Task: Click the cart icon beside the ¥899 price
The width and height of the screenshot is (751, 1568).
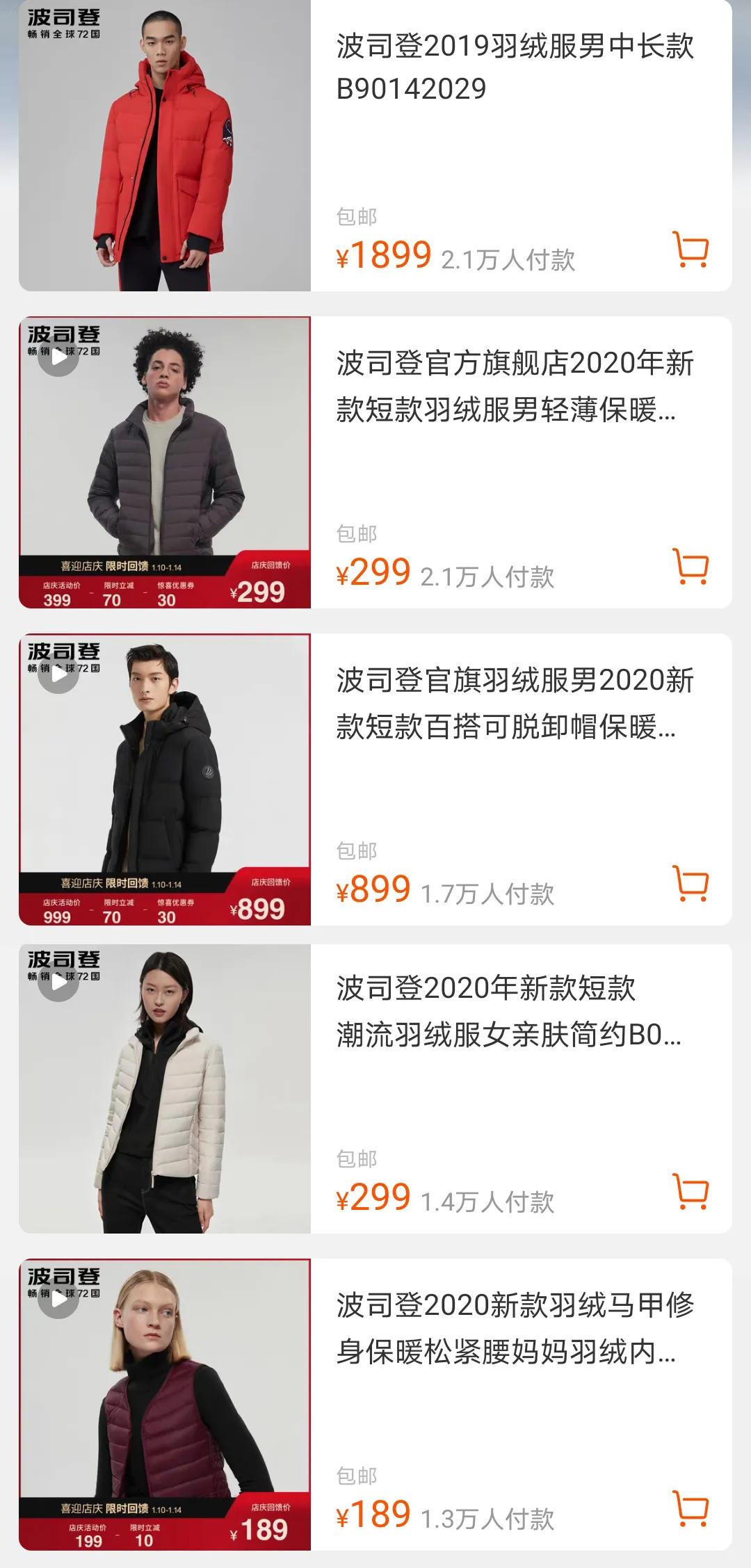Action: point(693,884)
